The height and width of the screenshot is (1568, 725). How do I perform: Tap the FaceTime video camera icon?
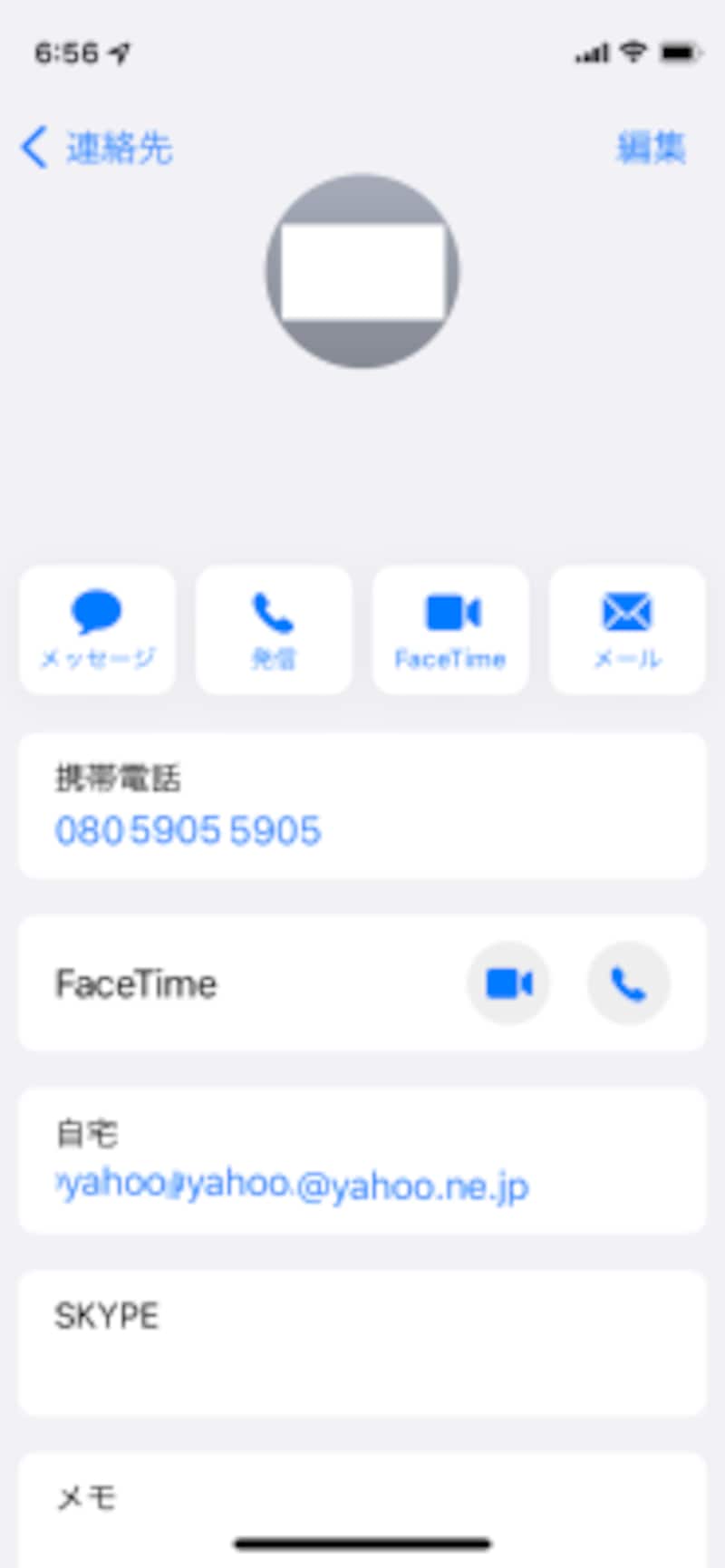(x=450, y=613)
